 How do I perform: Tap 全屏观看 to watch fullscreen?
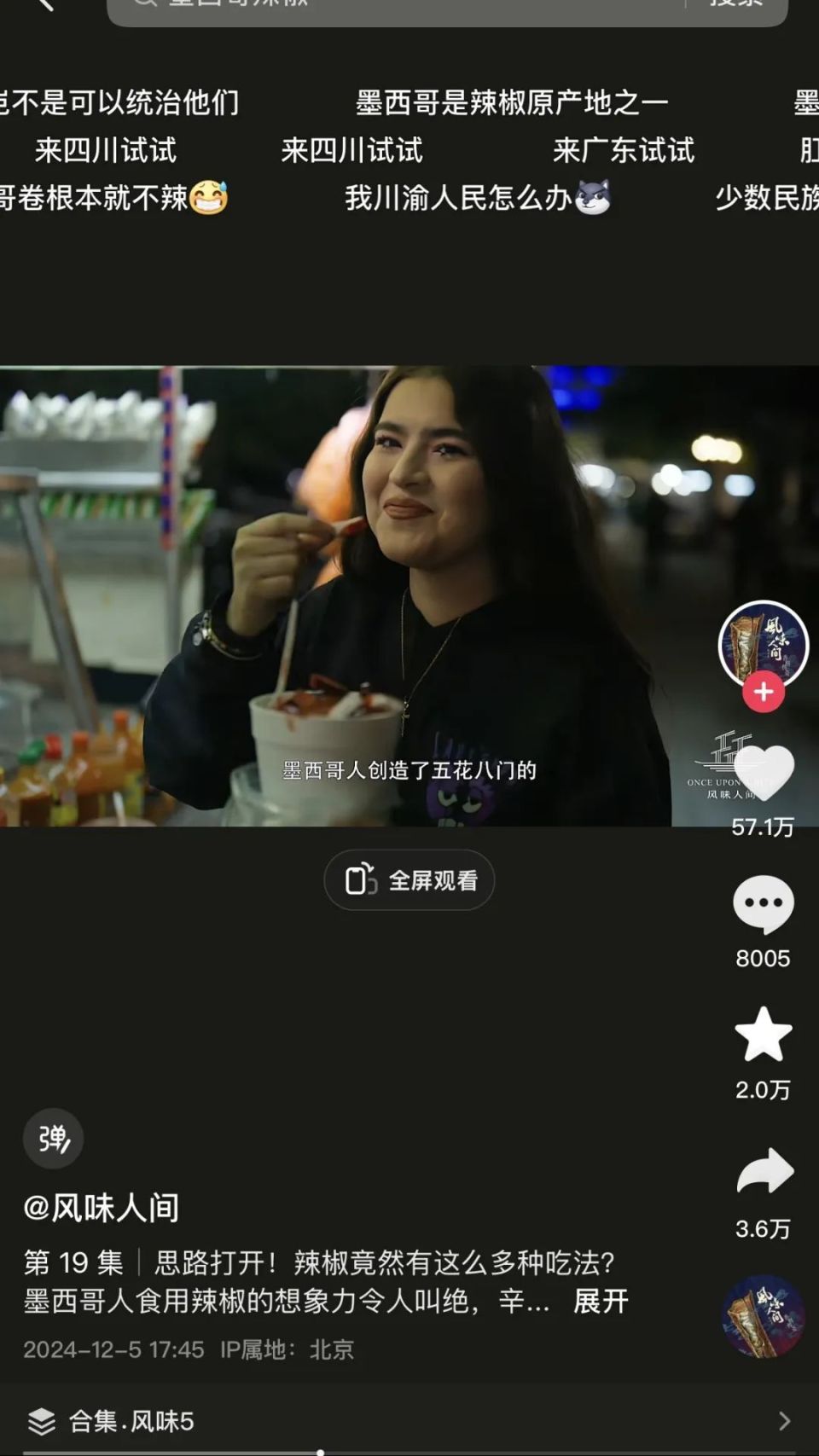tap(409, 880)
